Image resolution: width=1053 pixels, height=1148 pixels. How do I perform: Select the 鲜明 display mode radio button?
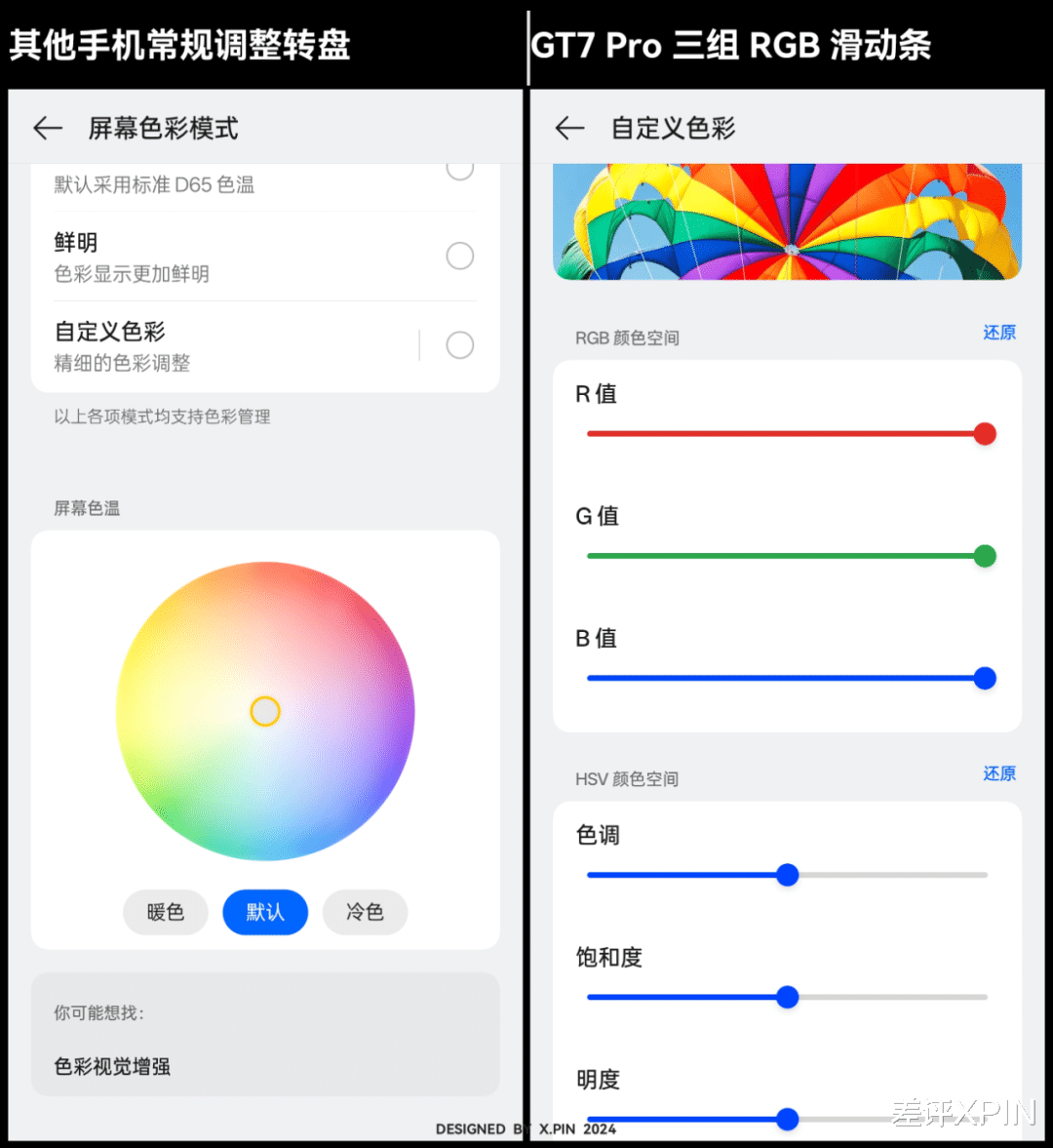tap(459, 256)
